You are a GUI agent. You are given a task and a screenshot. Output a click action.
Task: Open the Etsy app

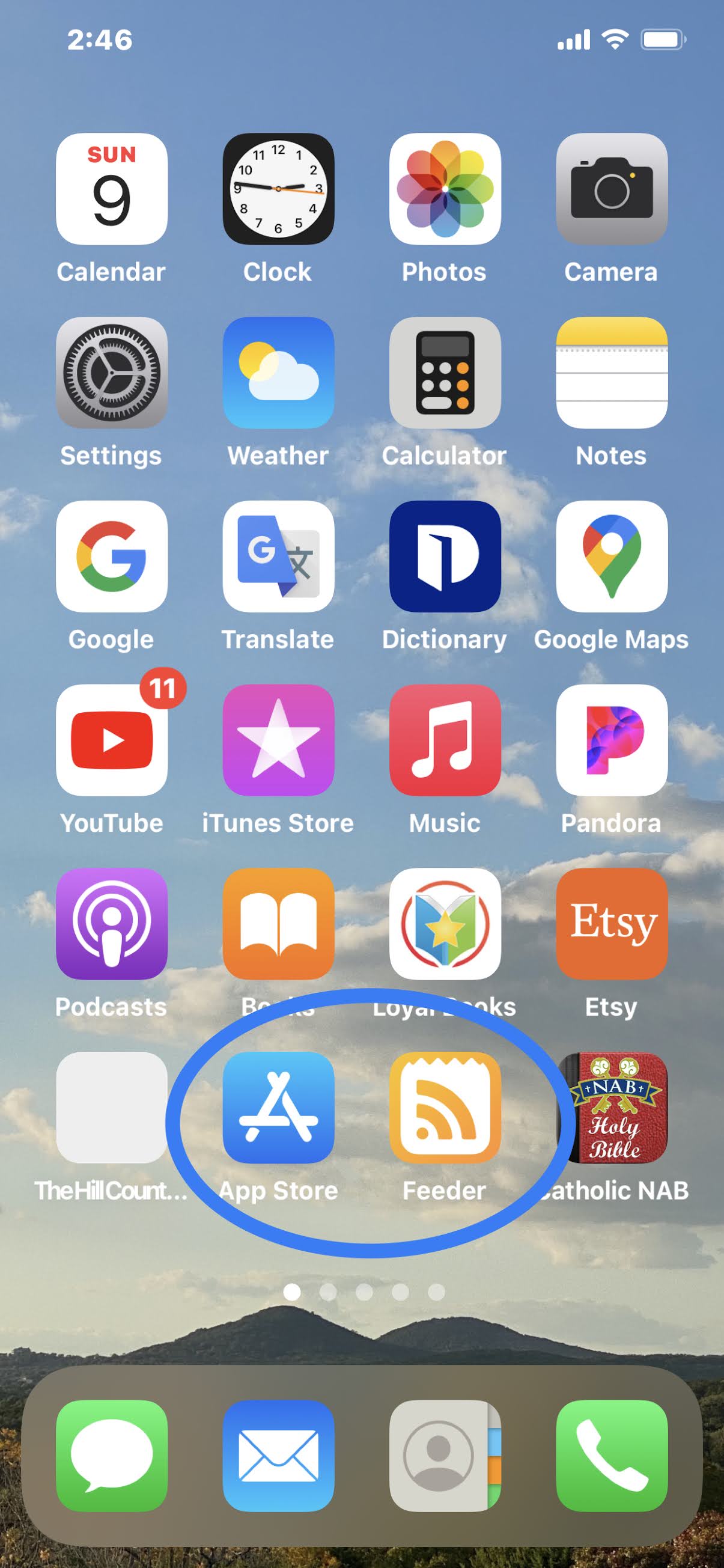pos(612,924)
